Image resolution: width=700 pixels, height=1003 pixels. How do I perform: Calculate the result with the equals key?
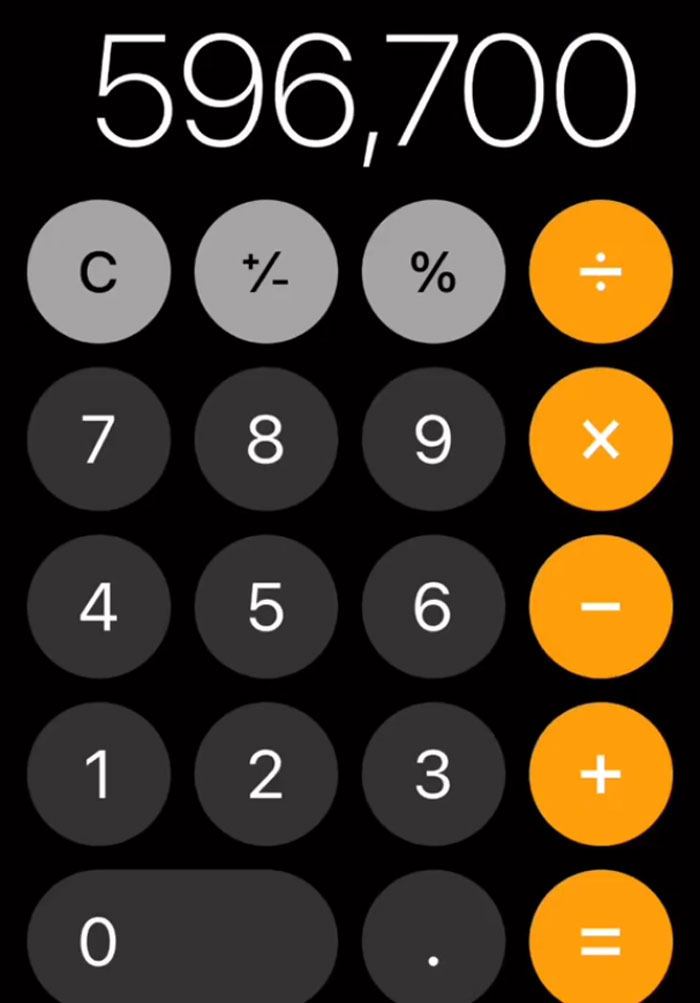tap(600, 940)
